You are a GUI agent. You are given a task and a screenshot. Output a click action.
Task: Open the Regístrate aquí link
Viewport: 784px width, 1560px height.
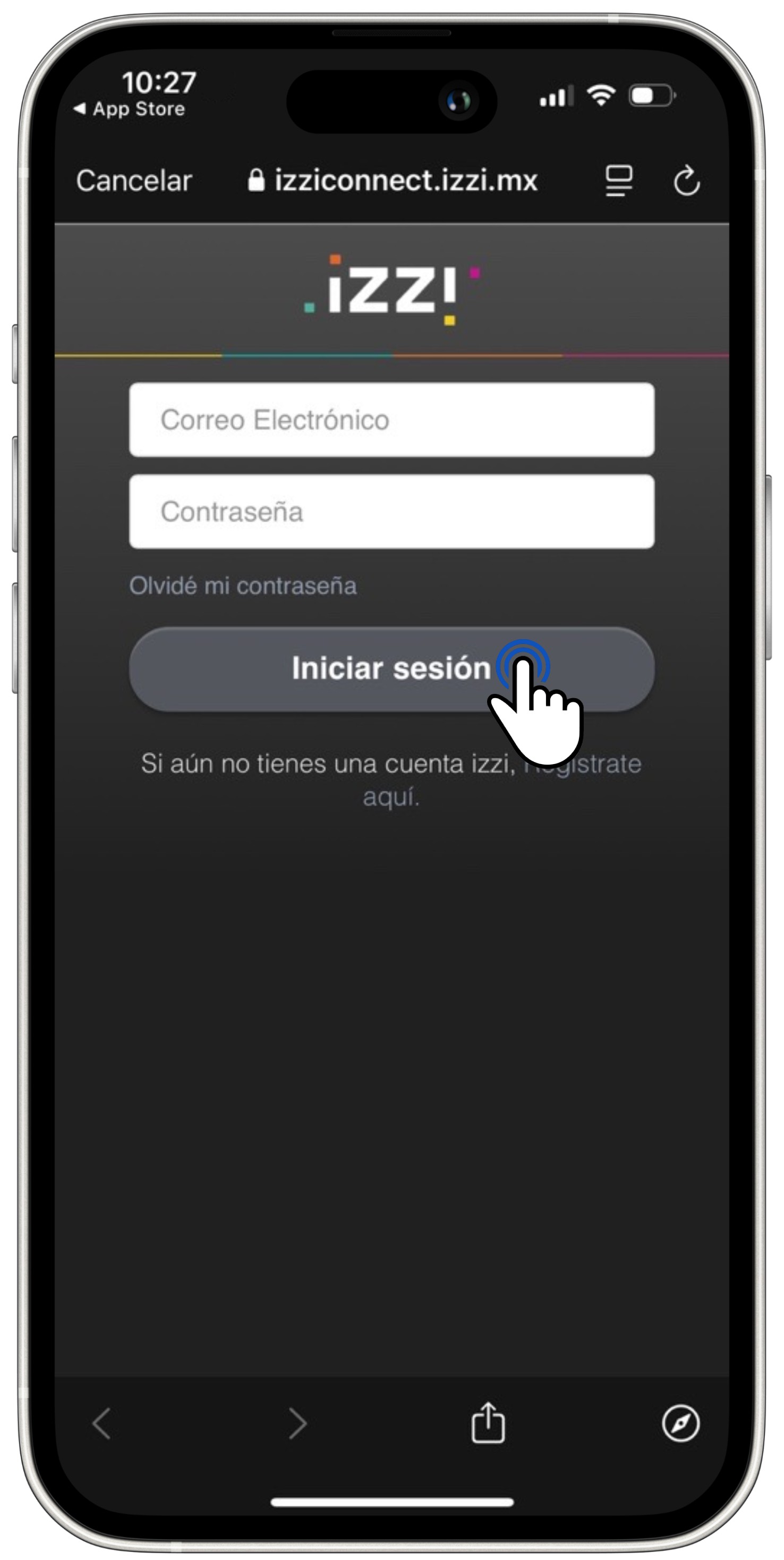606,764
